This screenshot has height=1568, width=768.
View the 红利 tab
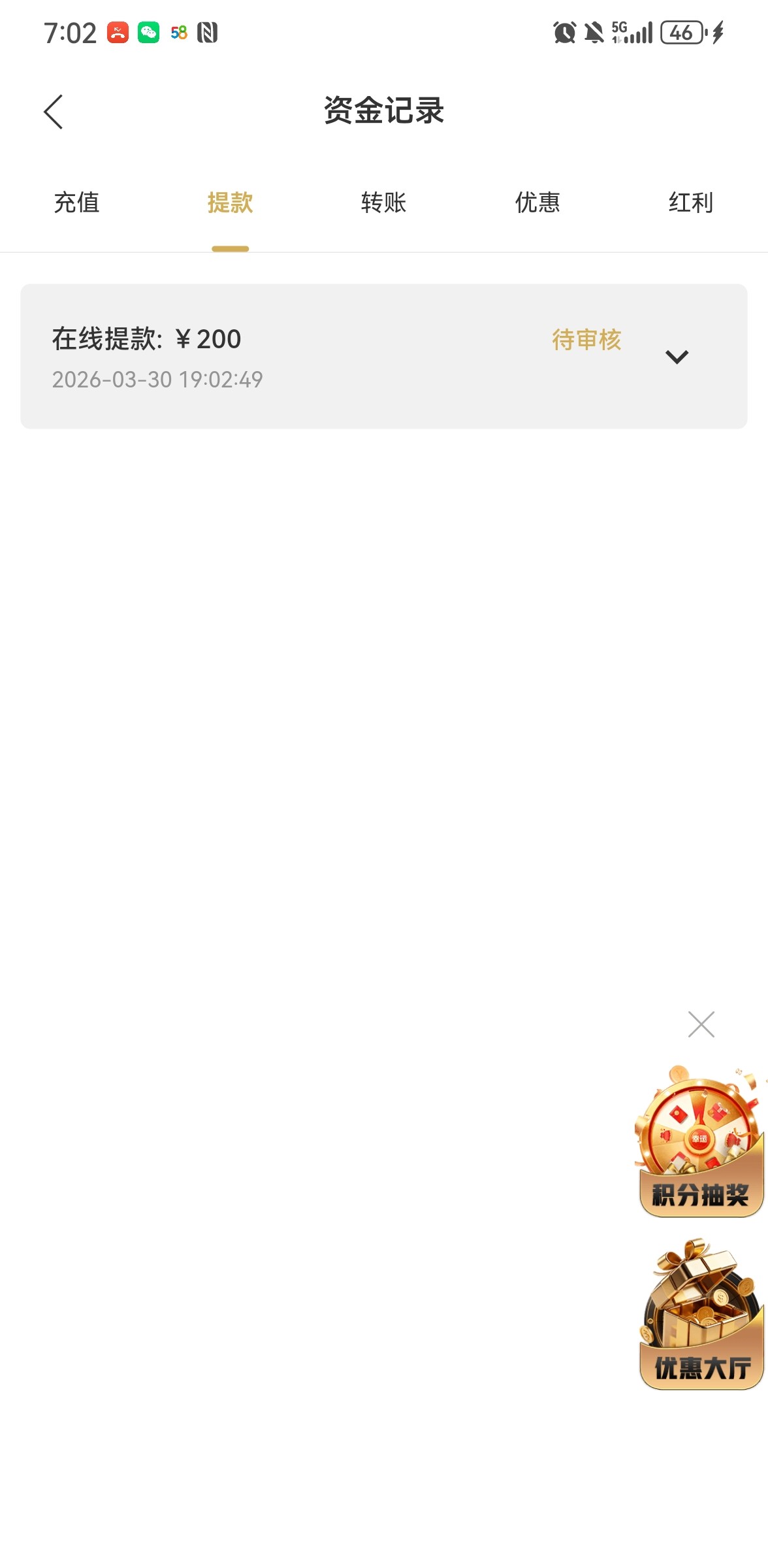click(690, 203)
